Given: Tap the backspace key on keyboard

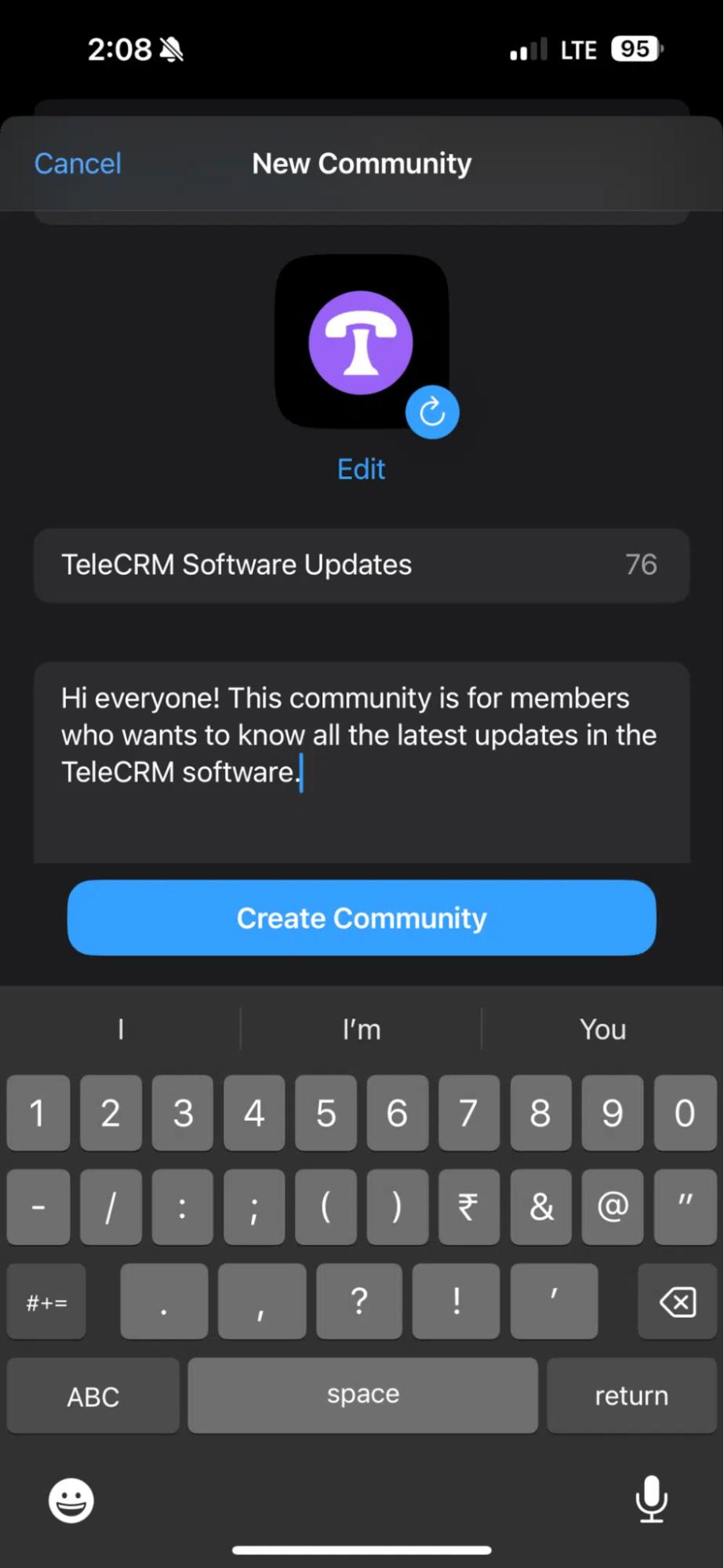Looking at the screenshot, I should pyautogui.click(x=677, y=1302).
